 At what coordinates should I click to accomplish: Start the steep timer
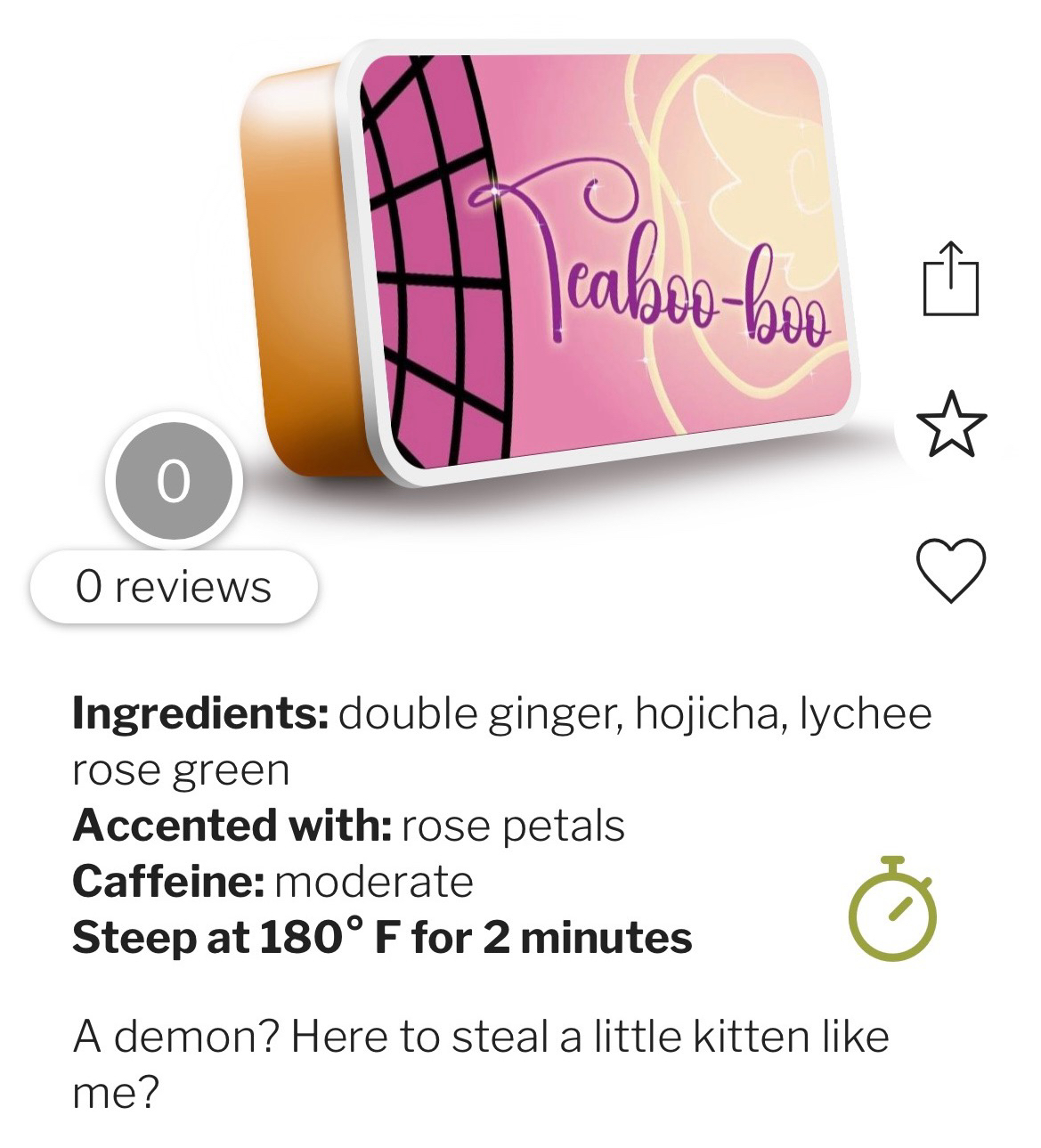892,908
